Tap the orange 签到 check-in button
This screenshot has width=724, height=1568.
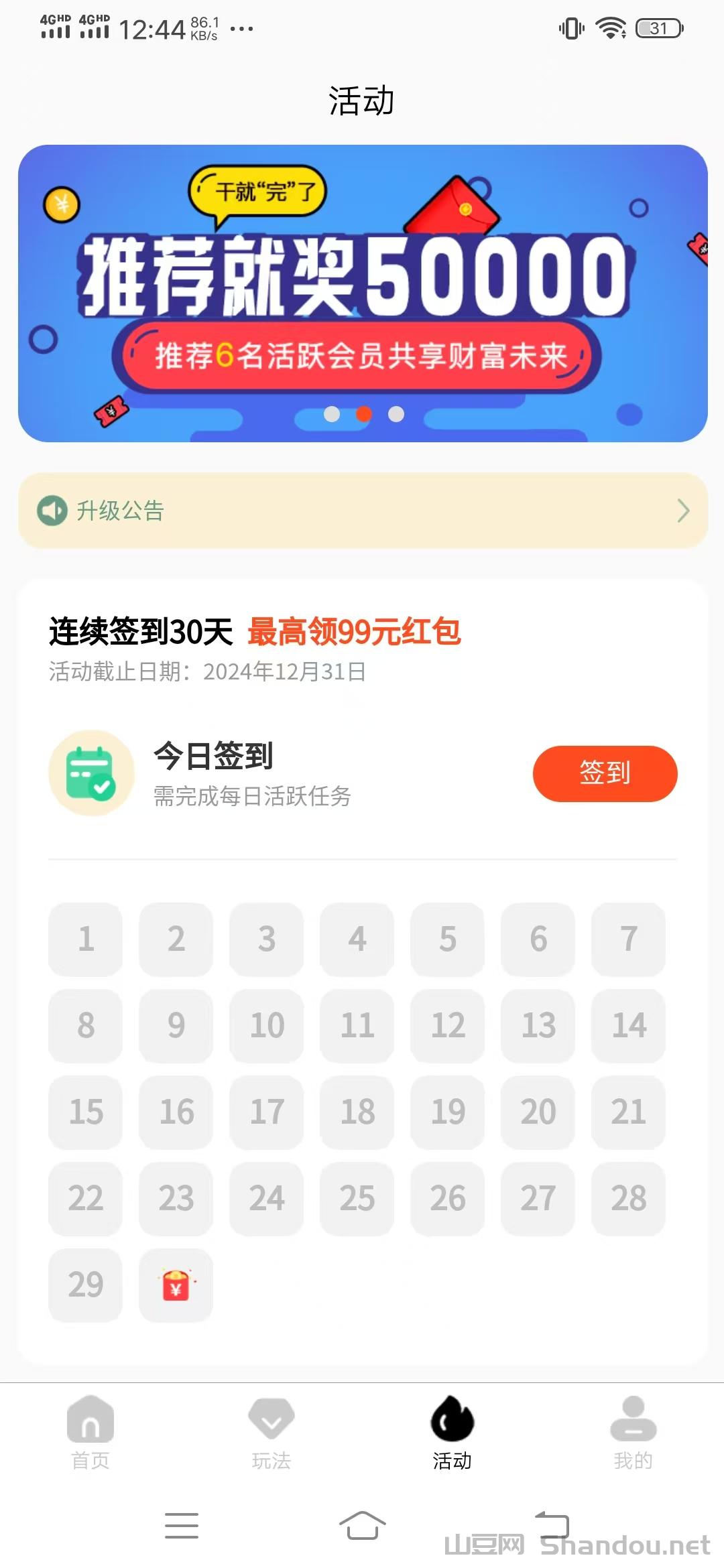point(605,773)
